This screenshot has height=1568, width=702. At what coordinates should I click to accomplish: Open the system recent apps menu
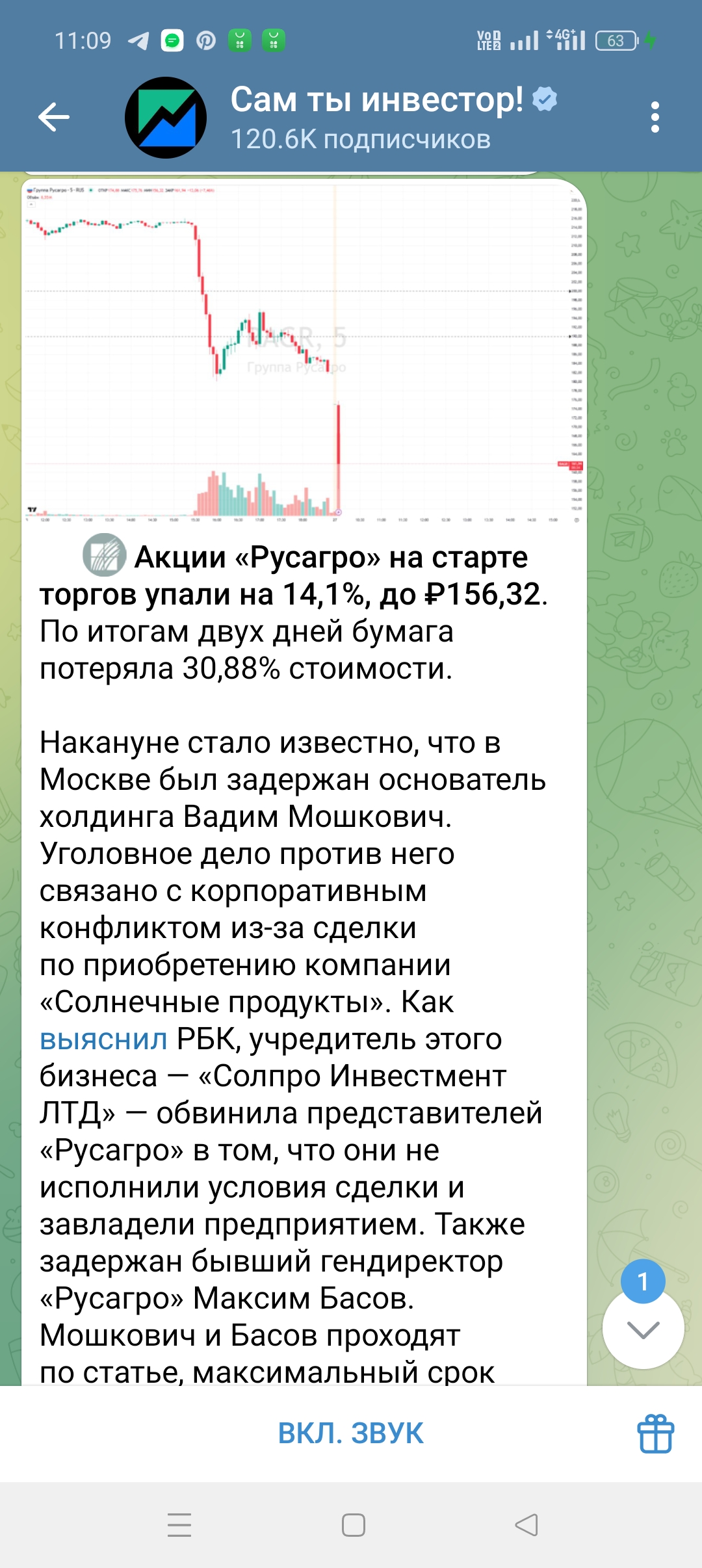(x=179, y=1524)
